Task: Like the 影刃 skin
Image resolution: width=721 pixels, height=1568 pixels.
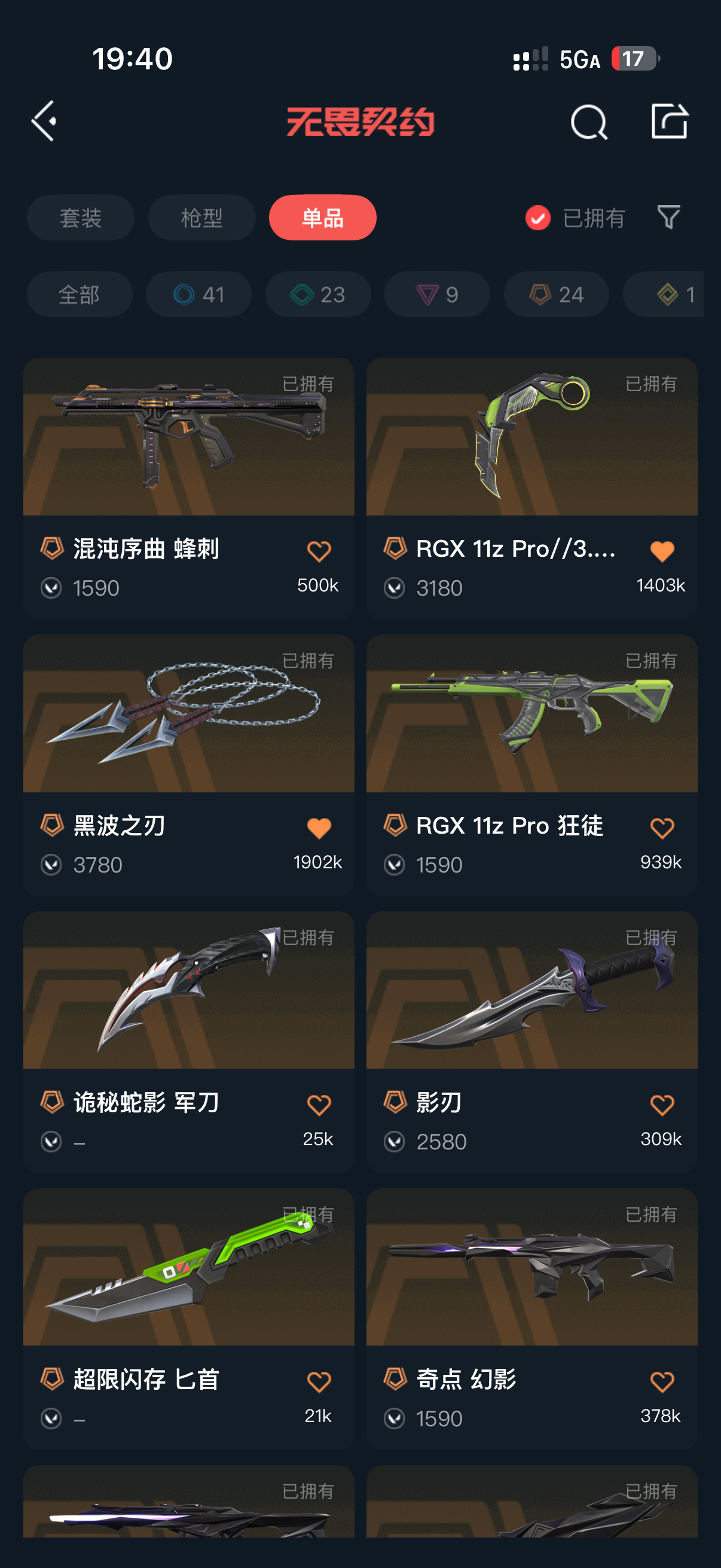Action: (662, 1105)
